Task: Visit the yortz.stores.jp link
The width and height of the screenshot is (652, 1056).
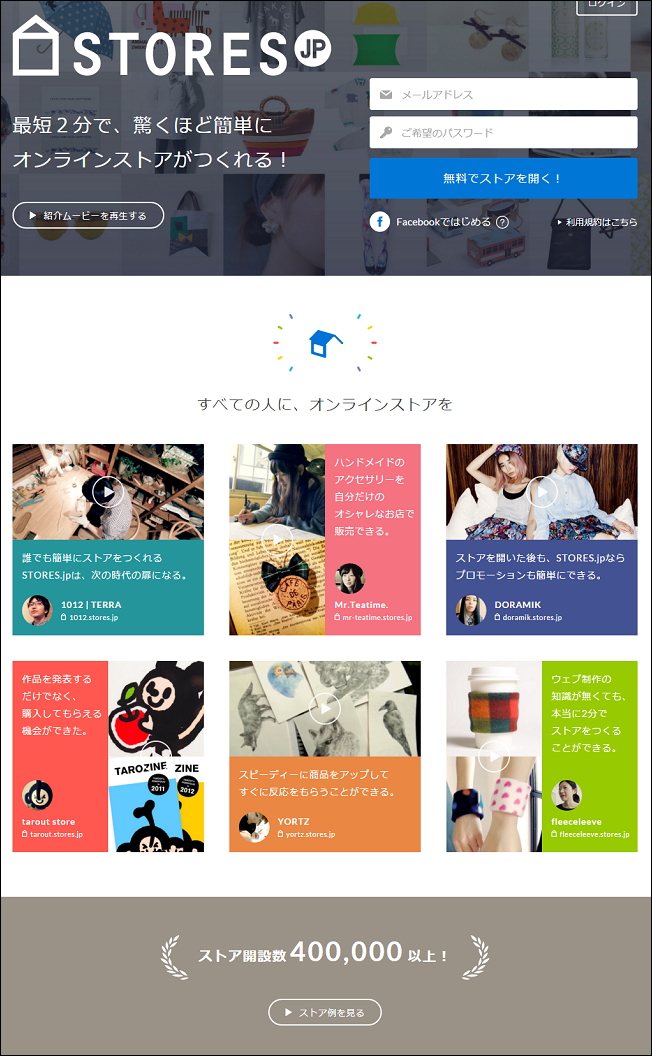Action: (x=309, y=834)
